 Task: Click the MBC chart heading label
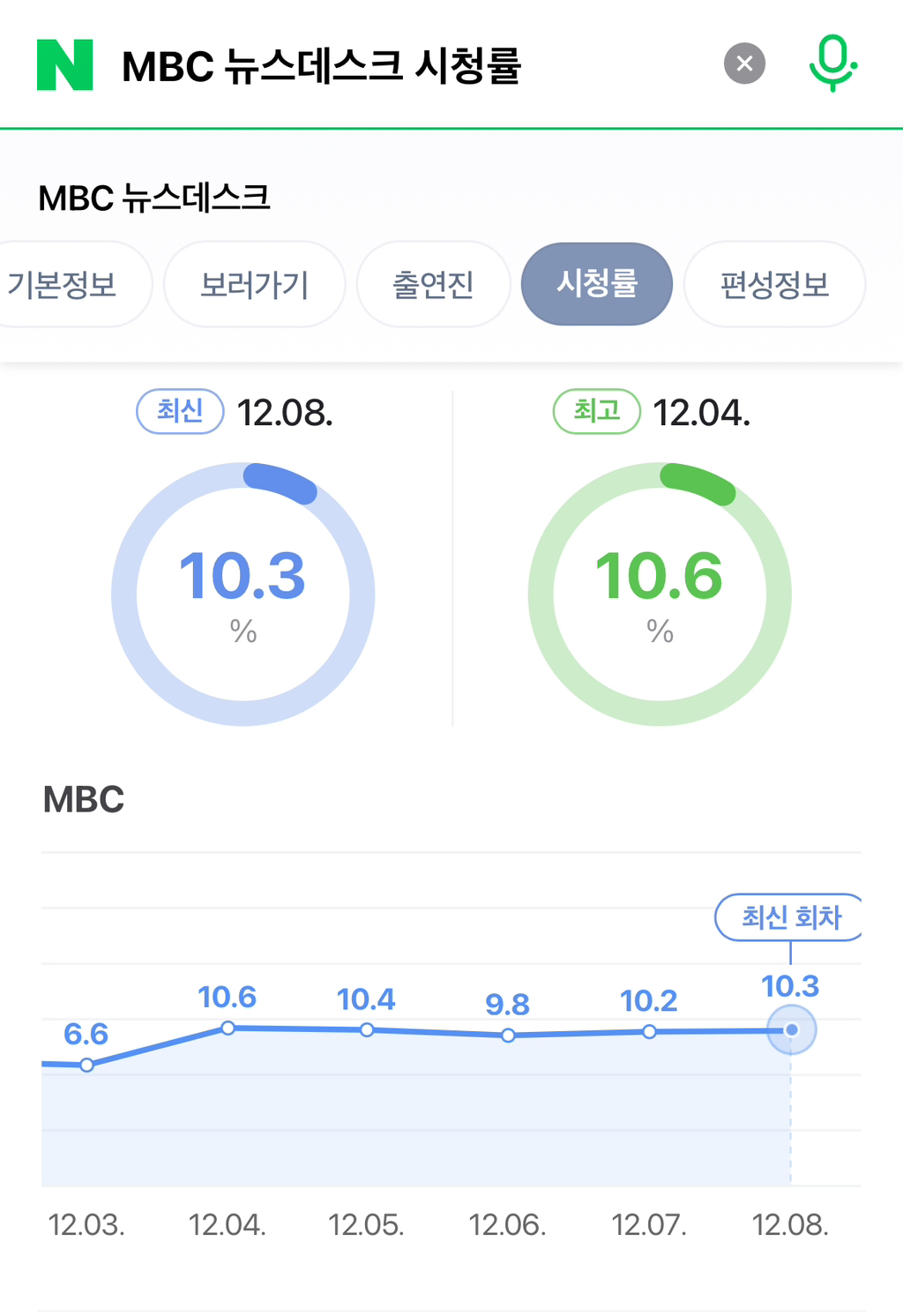click(x=84, y=801)
